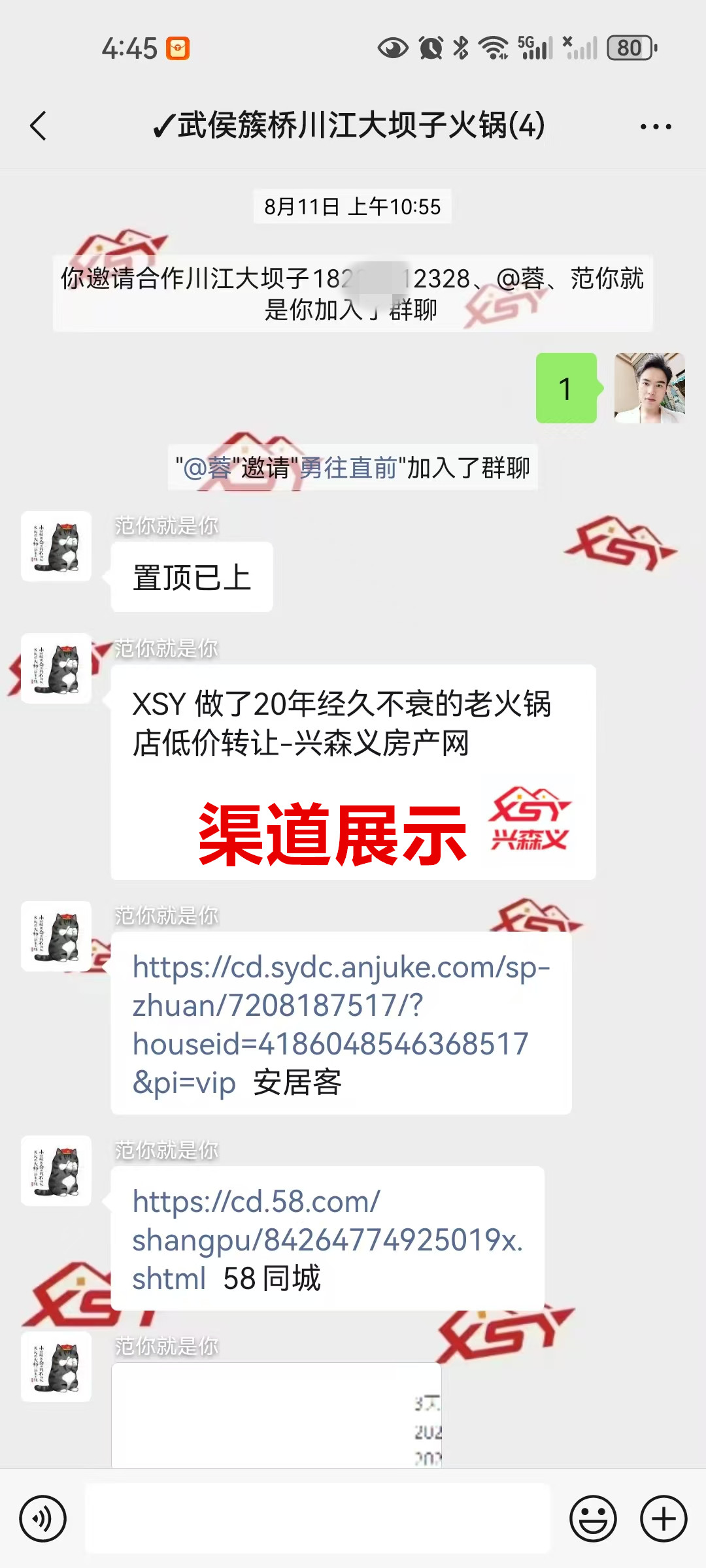
Task: Open the plus attachment menu
Action: click(x=664, y=1518)
